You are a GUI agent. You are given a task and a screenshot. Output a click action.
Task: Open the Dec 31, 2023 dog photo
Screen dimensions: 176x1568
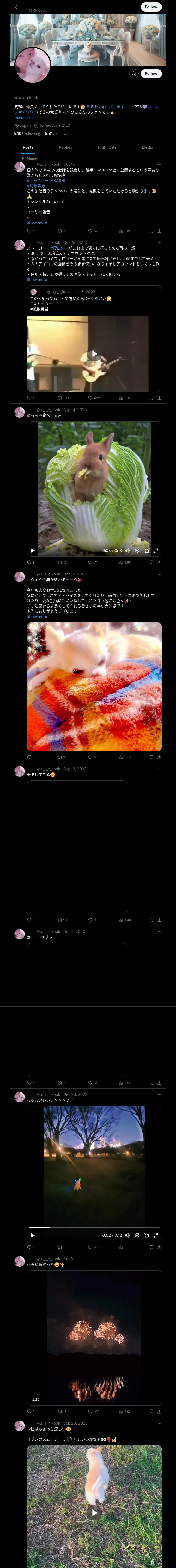pos(94,686)
